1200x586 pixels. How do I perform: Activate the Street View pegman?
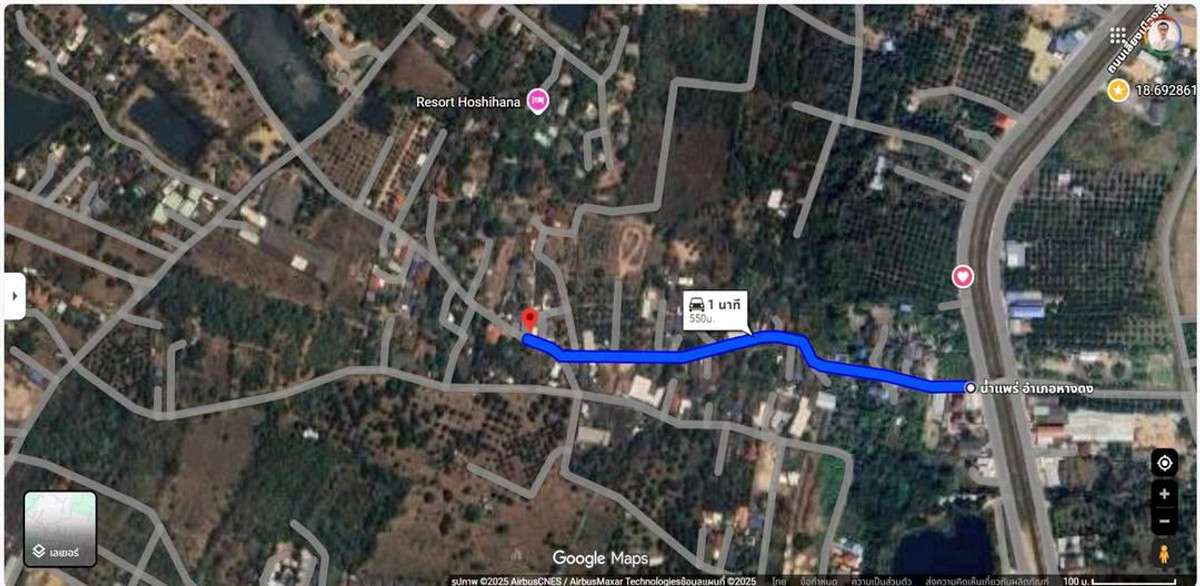click(x=1164, y=554)
